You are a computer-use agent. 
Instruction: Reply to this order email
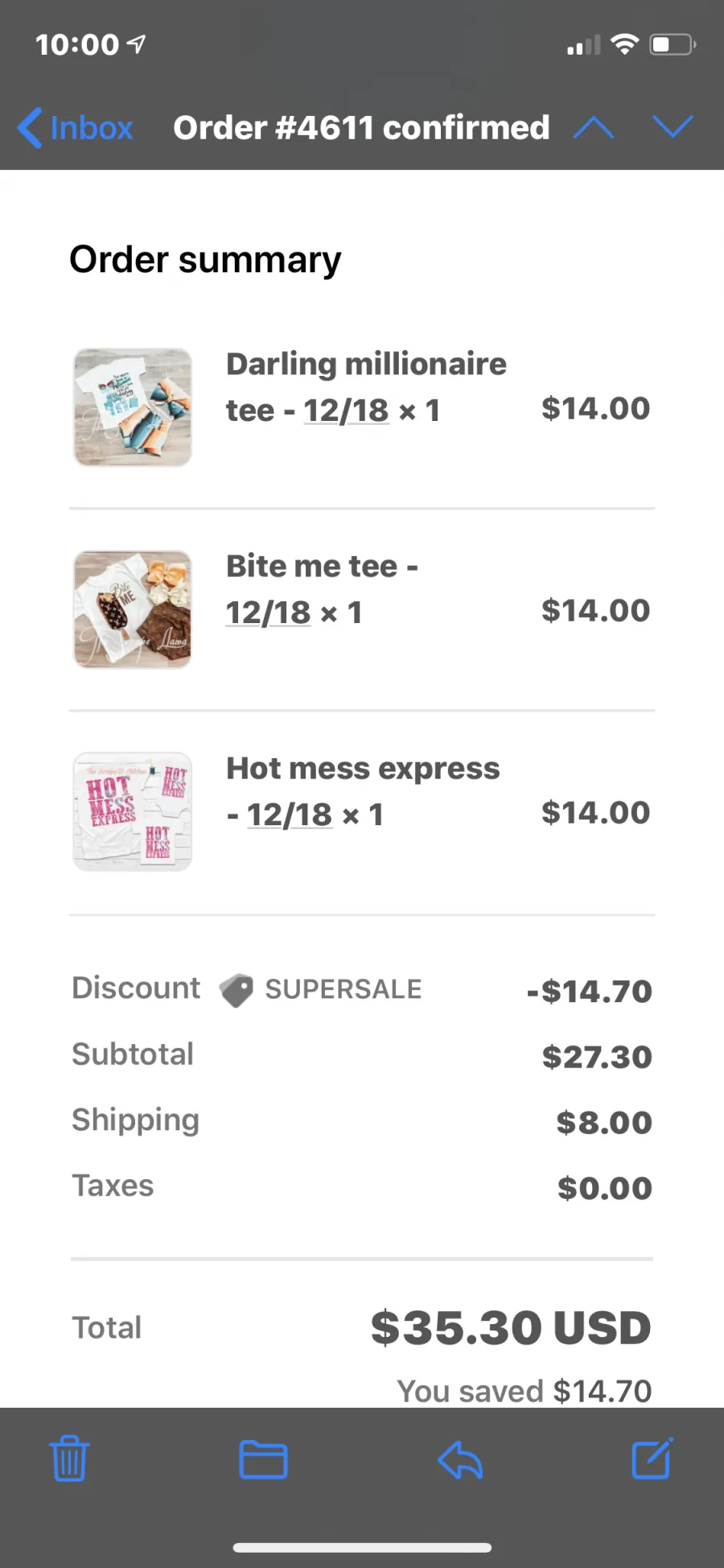pos(460,1459)
